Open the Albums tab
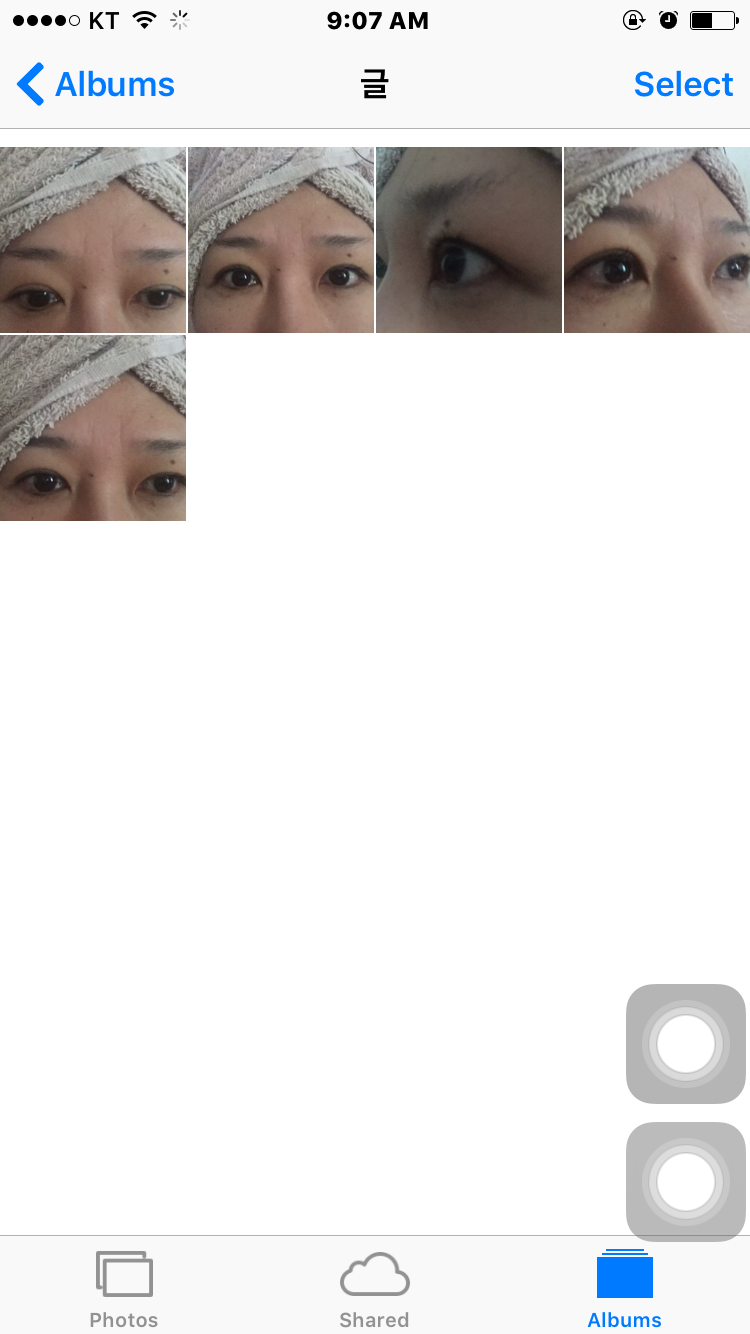 pyautogui.click(x=624, y=1288)
